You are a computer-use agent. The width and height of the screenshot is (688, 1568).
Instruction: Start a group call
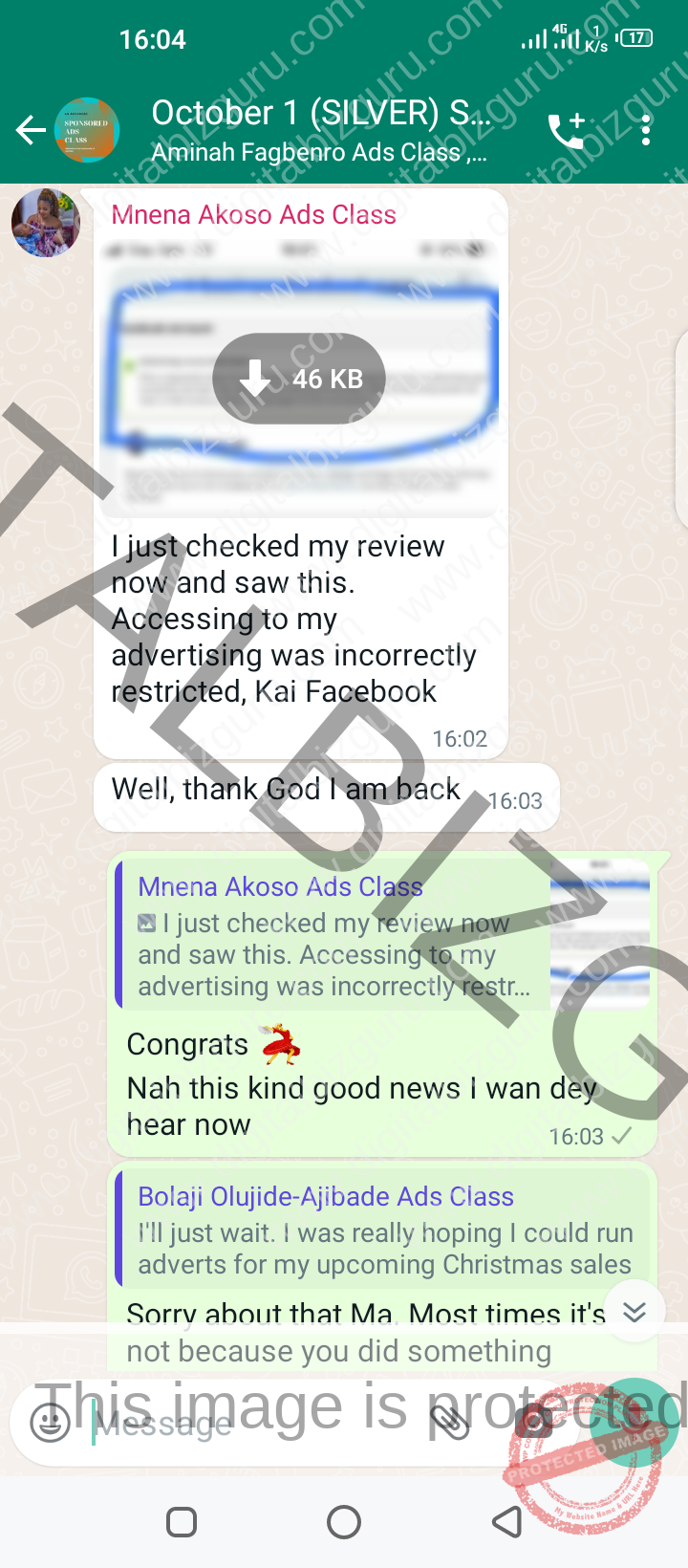tap(567, 130)
